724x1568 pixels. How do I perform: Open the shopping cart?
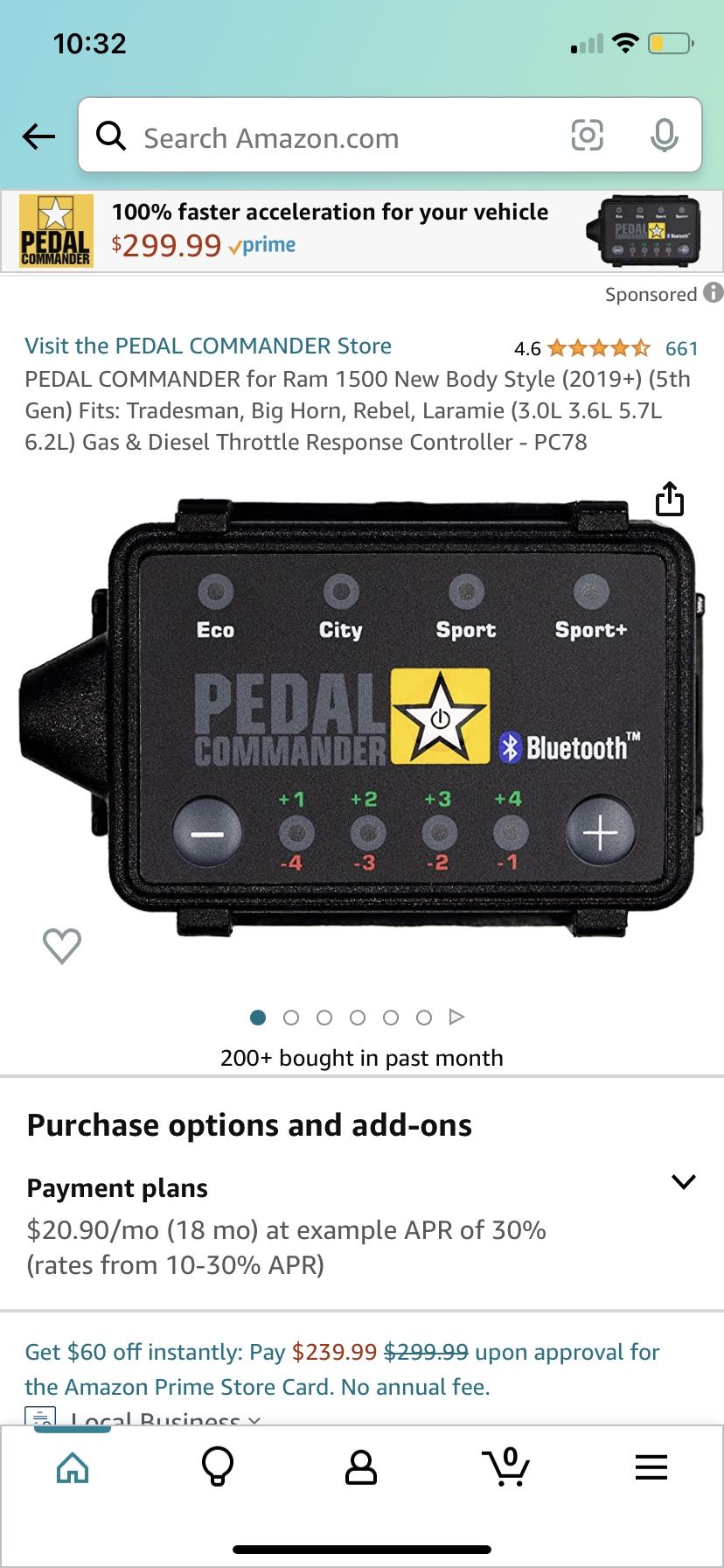pos(505,1467)
